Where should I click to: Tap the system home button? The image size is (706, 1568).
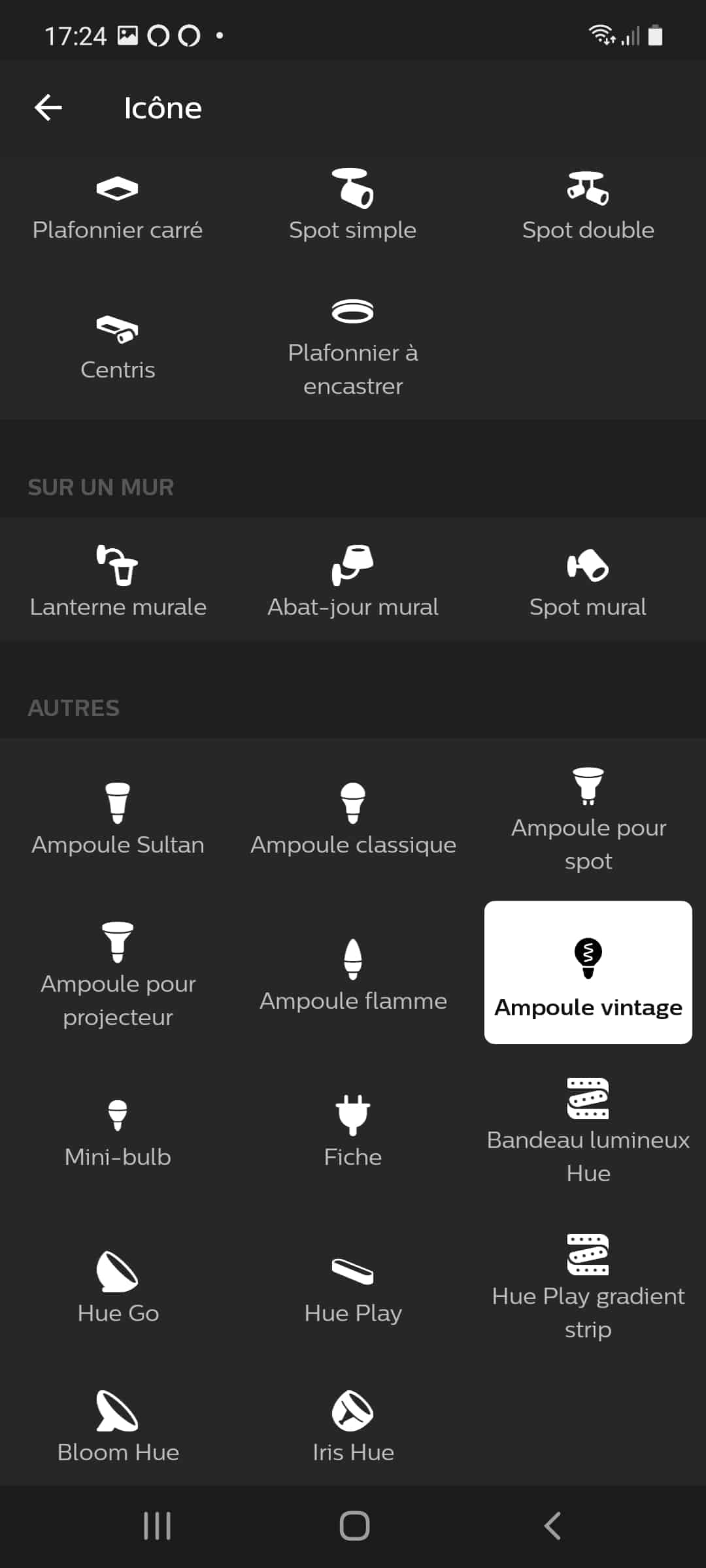pyautogui.click(x=354, y=1526)
